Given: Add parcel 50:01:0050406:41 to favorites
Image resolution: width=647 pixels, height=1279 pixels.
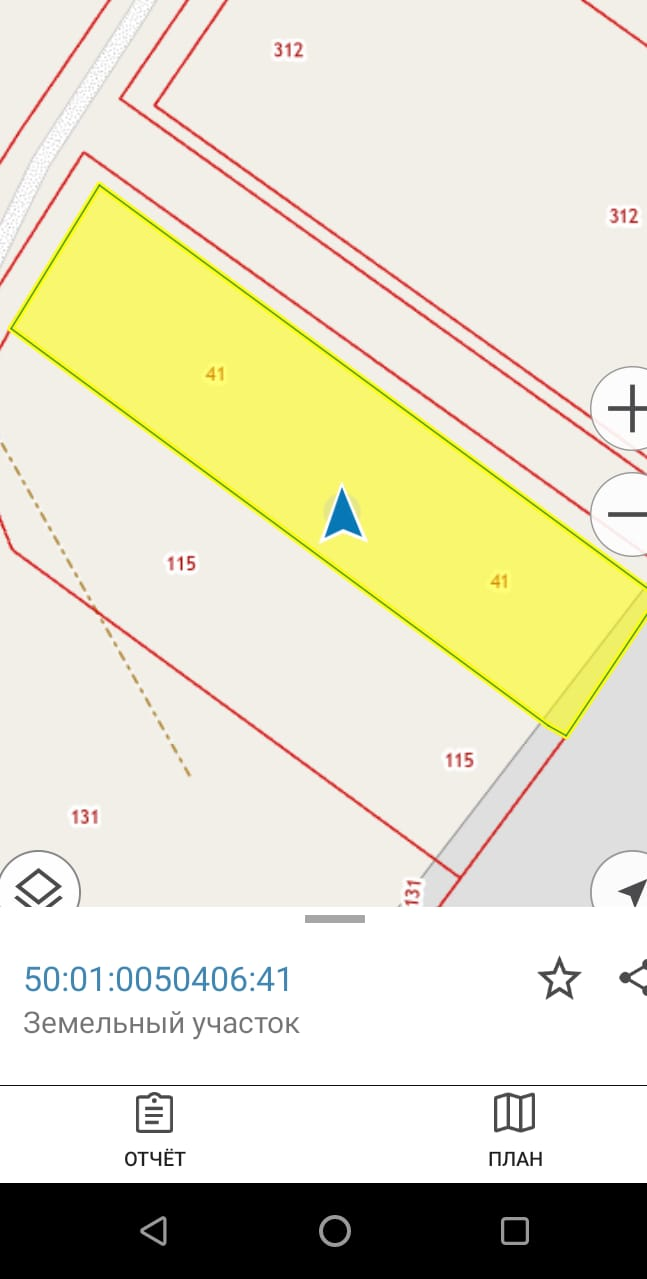Looking at the screenshot, I should 559,978.
